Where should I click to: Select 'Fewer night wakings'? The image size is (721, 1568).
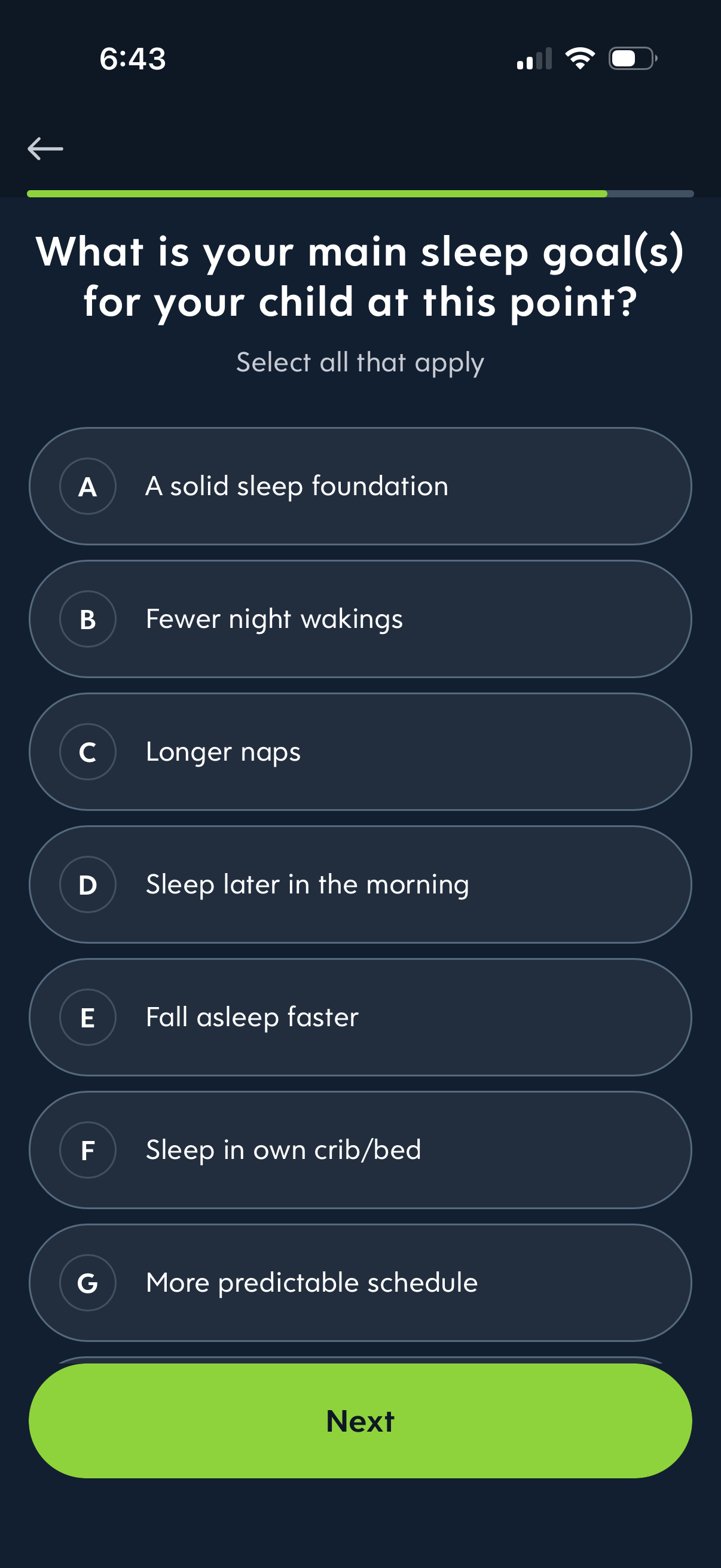pos(360,618)
